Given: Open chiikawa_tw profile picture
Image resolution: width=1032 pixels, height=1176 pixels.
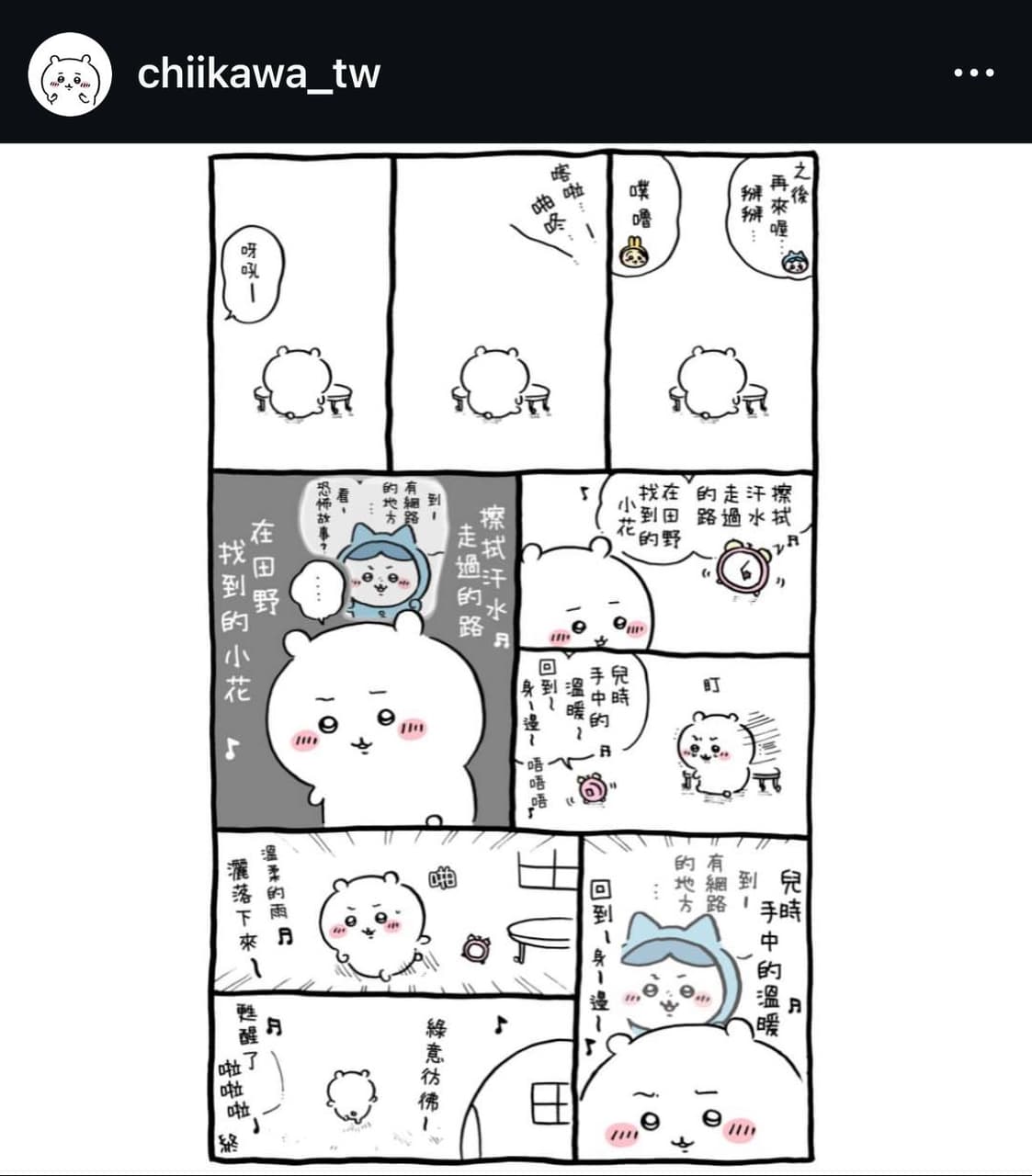Looking at the screenshot, I should (70, 74).
